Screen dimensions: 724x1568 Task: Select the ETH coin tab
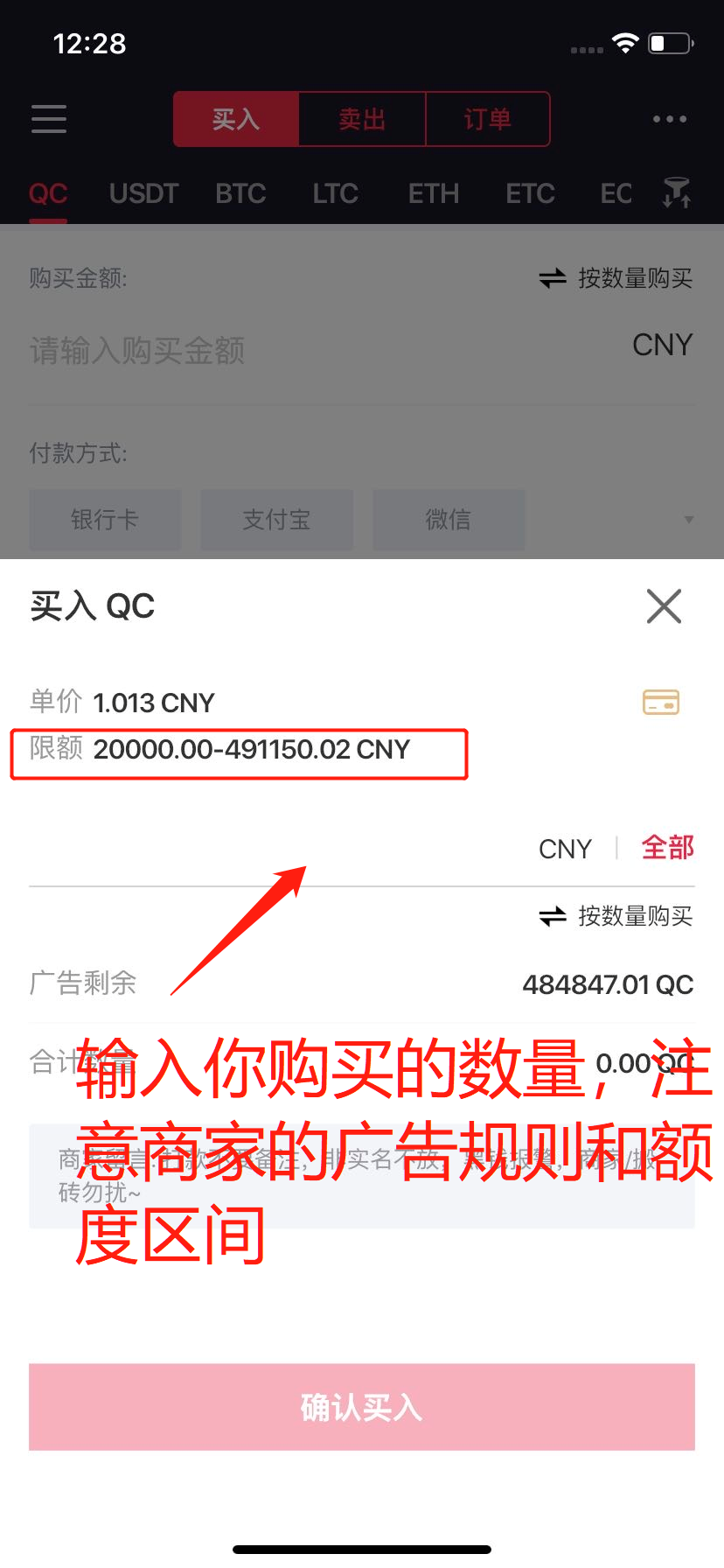434,193
